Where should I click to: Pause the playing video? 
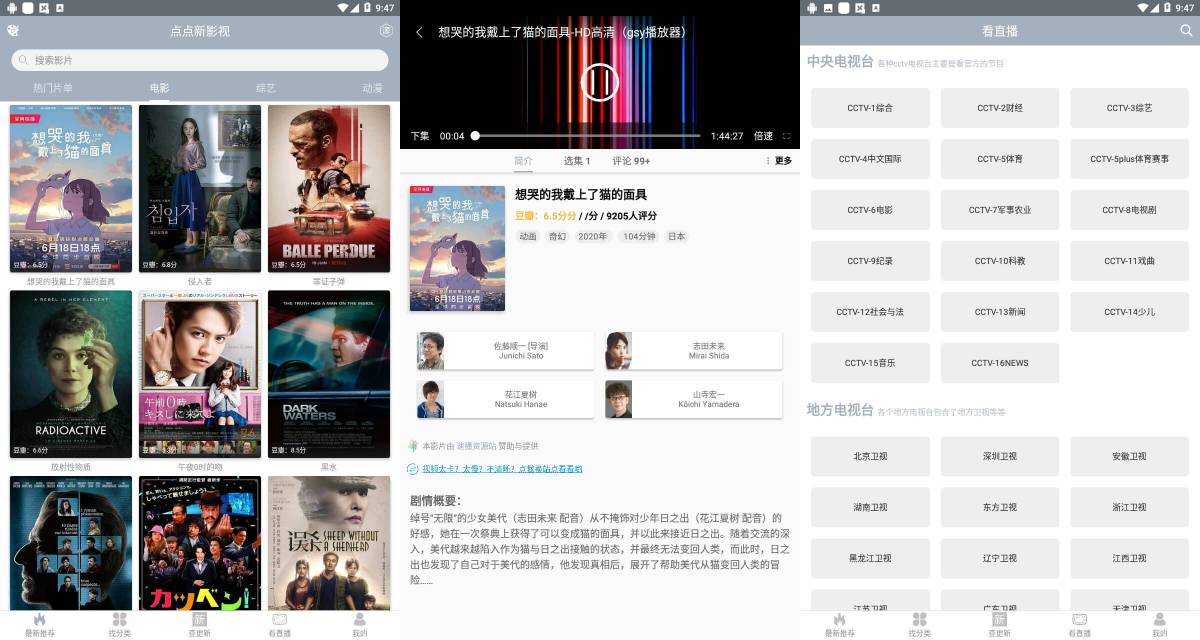click(599, 82)
